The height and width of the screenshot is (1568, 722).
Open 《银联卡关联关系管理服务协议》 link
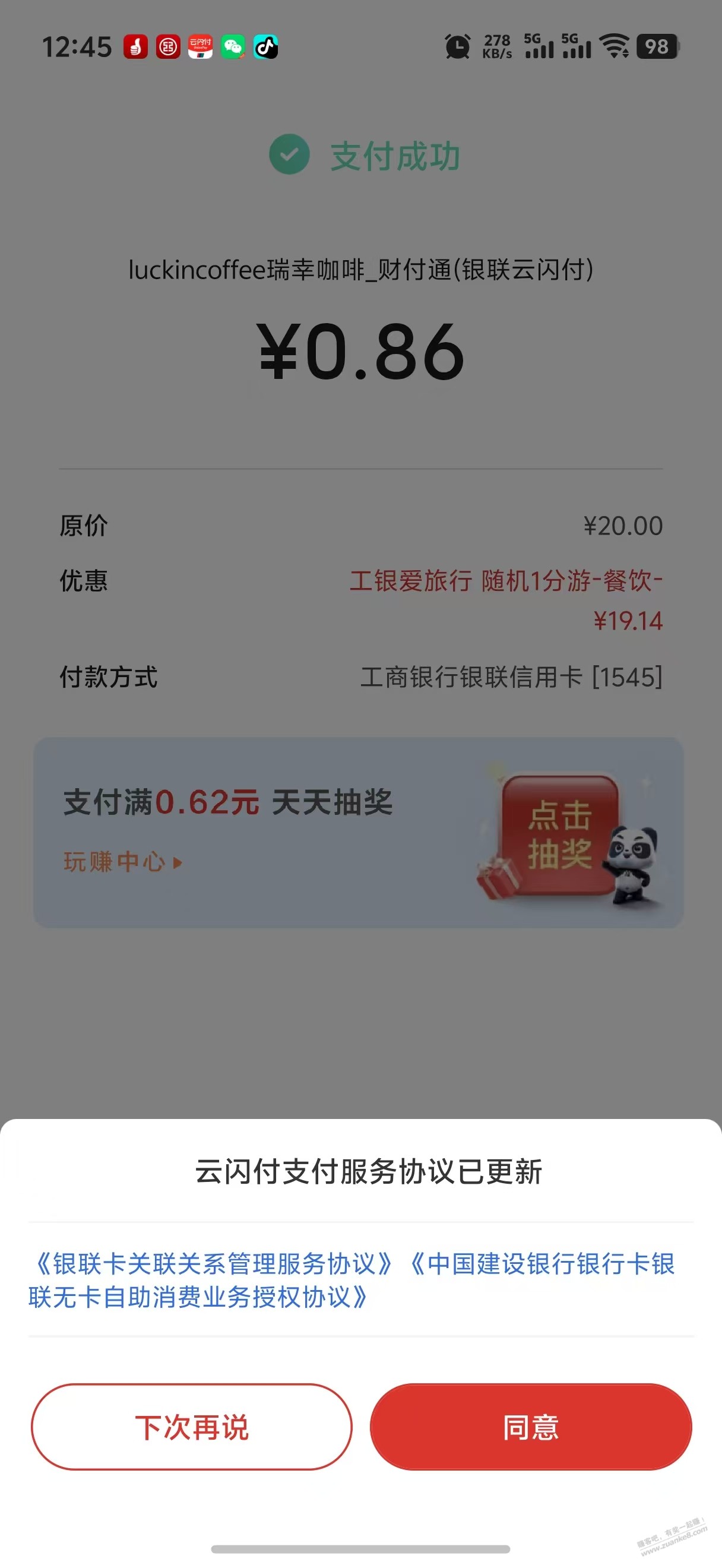click(213, 1264)
